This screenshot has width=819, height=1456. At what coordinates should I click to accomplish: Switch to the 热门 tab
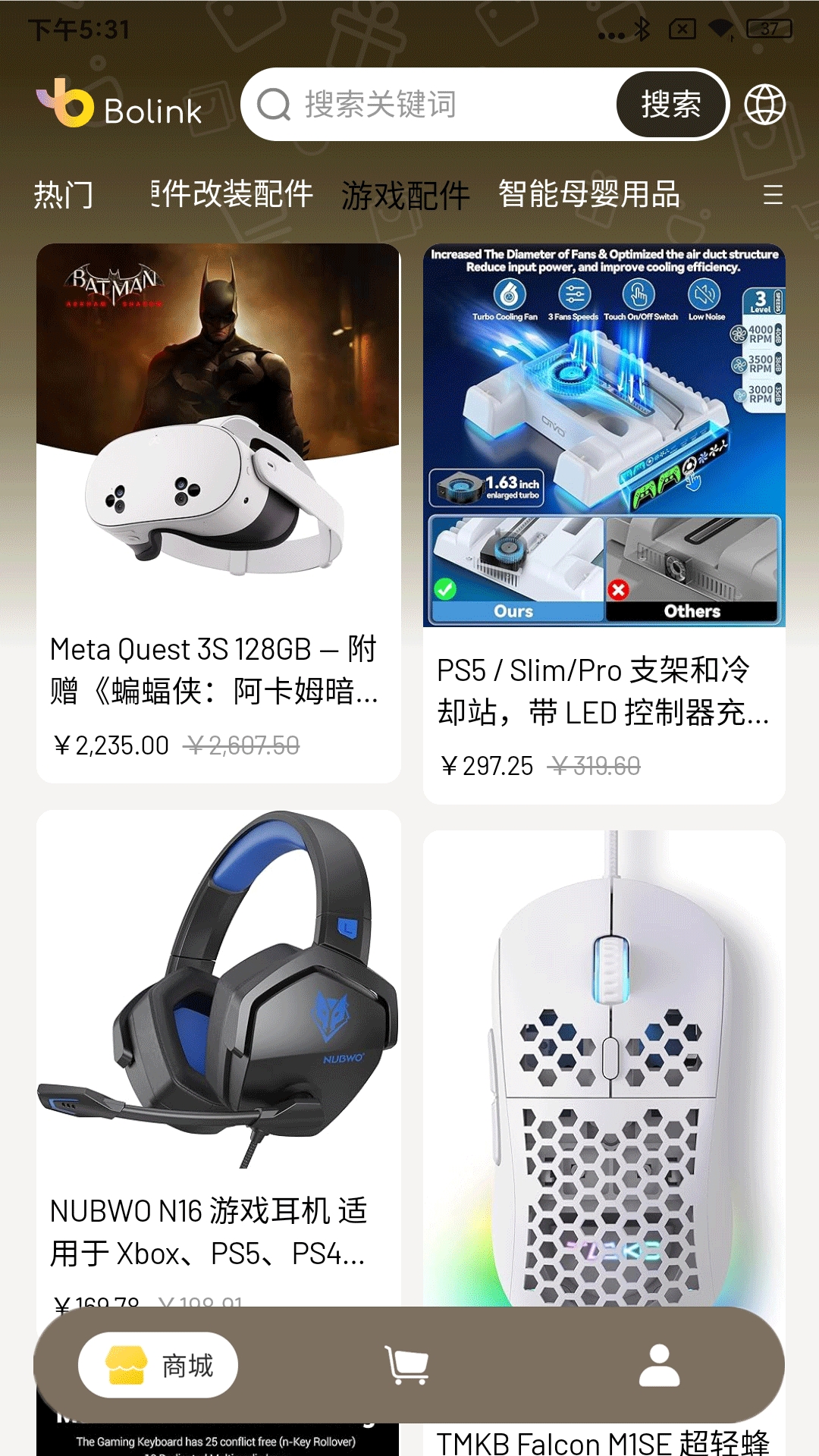[x=64, y=195]
